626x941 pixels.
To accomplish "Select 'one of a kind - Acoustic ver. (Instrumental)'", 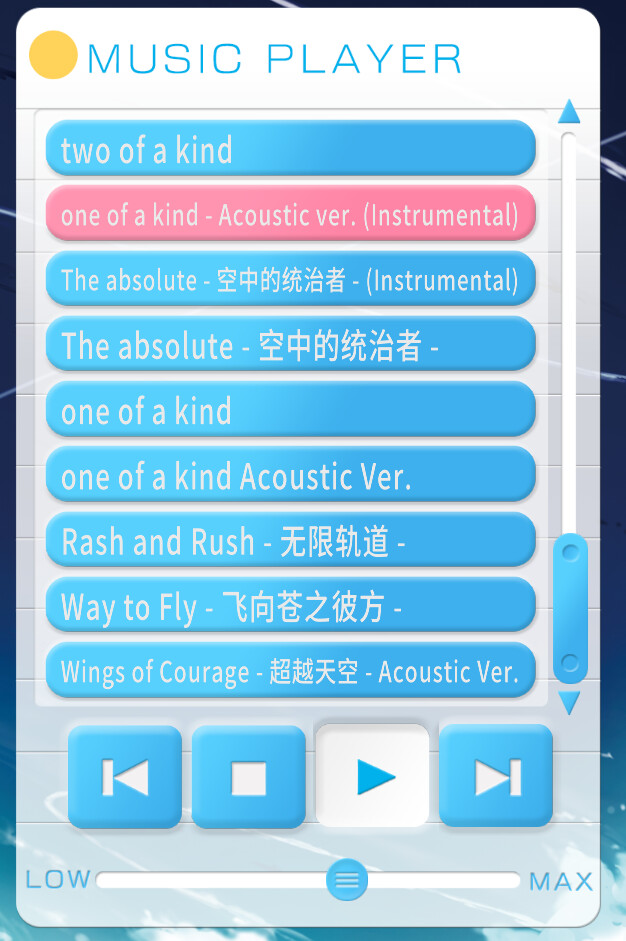I will 290,214.
